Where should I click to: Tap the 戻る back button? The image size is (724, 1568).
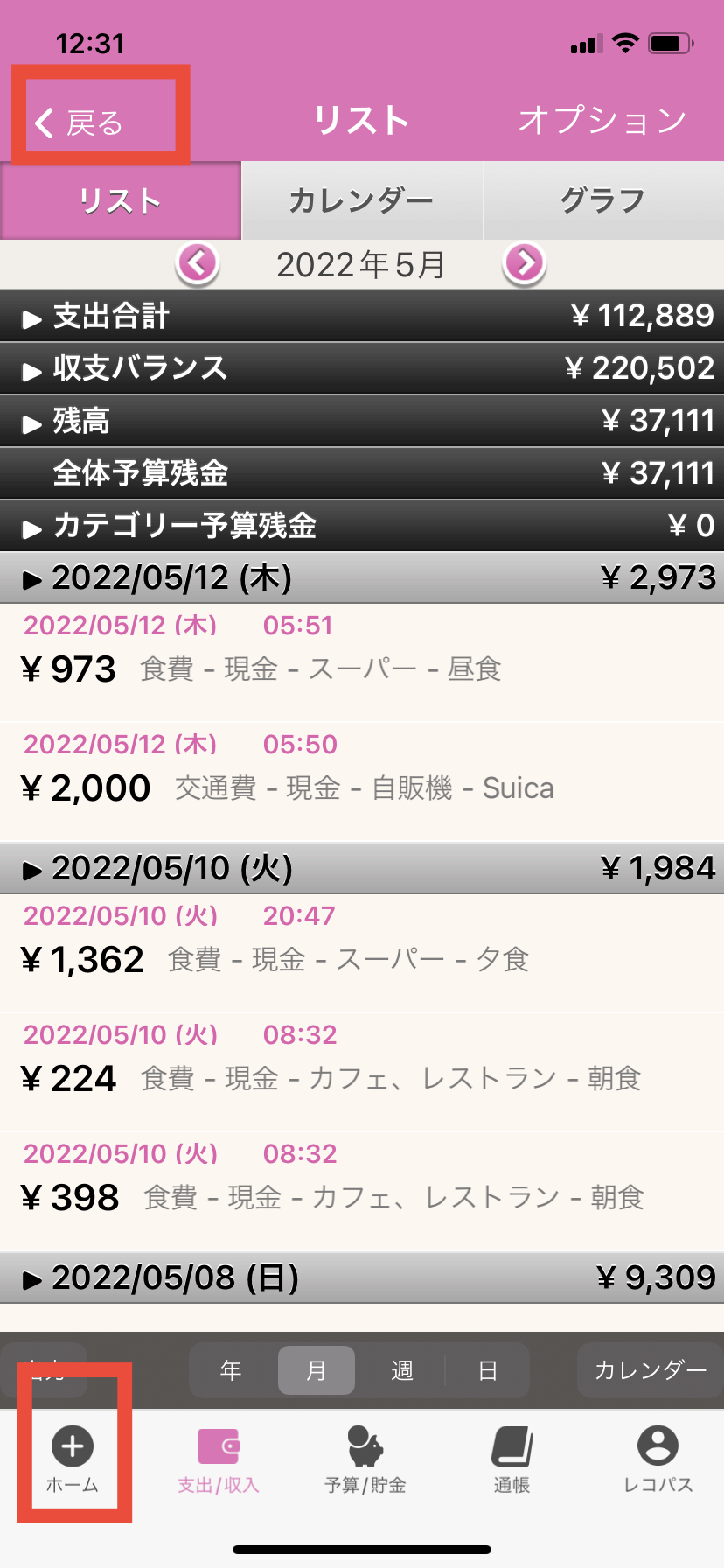pyautogui.click(x=80, y=122)
